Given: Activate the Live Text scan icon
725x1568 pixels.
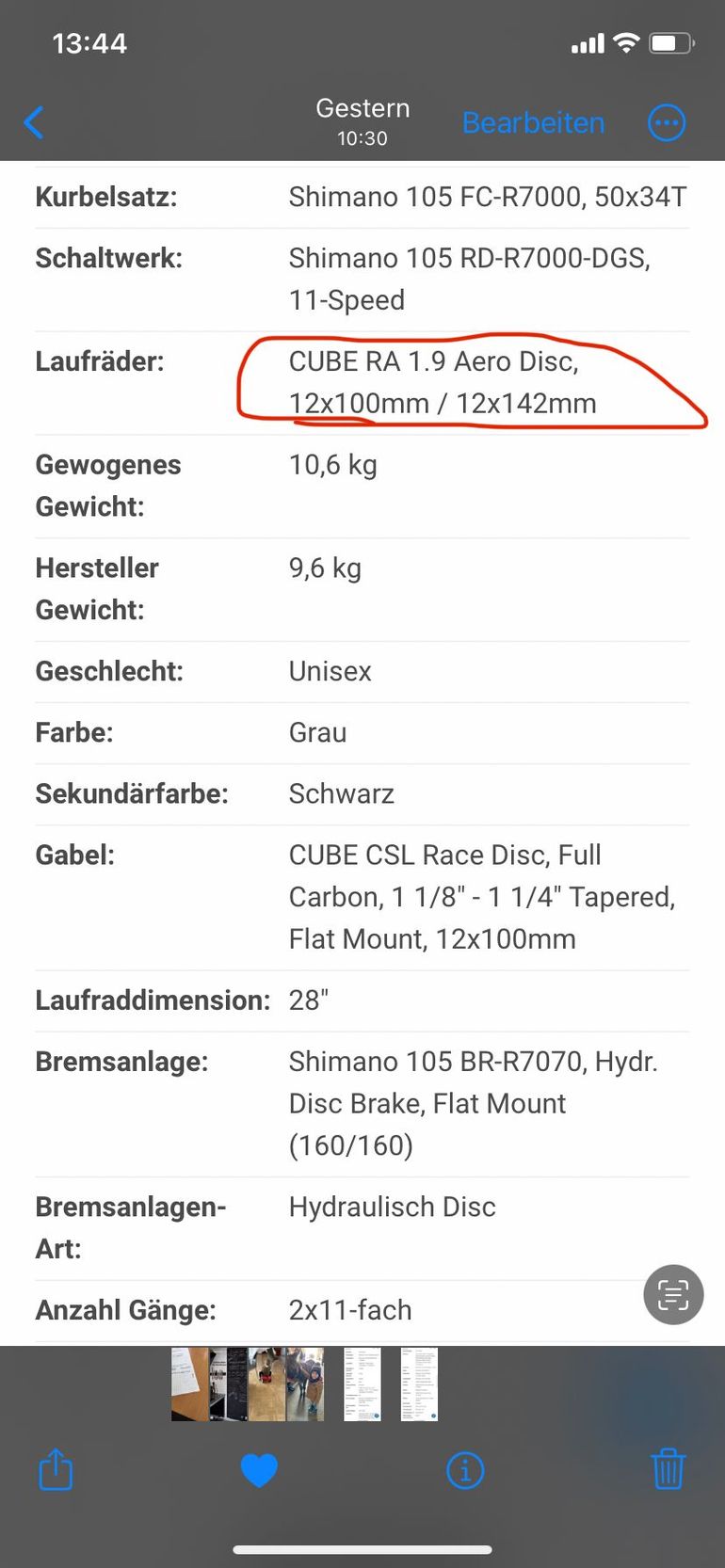Looking at the screenshot, I should point(673,1294).
